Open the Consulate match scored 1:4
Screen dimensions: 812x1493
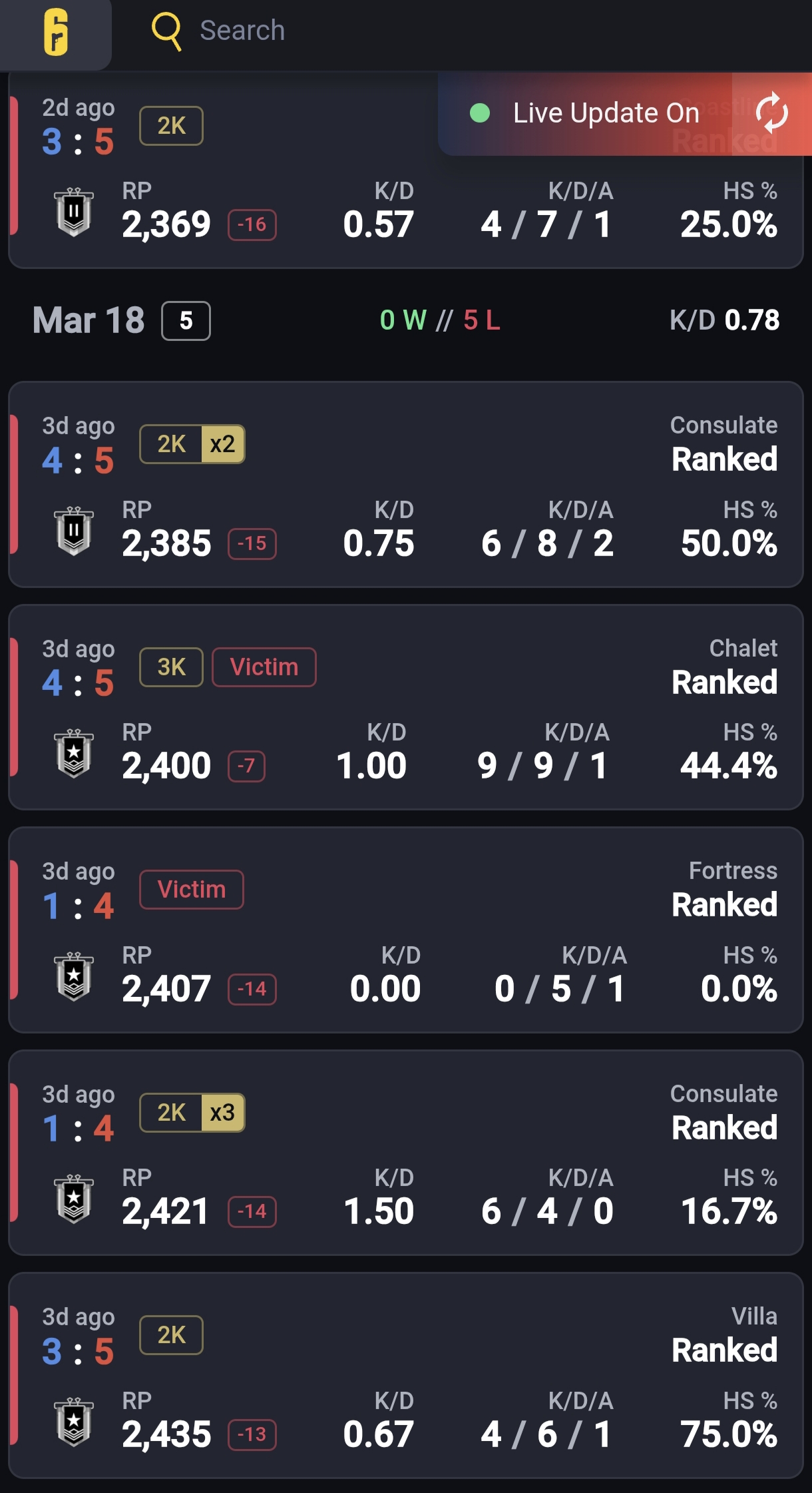pyautogui.click(x=405, y=1153)
